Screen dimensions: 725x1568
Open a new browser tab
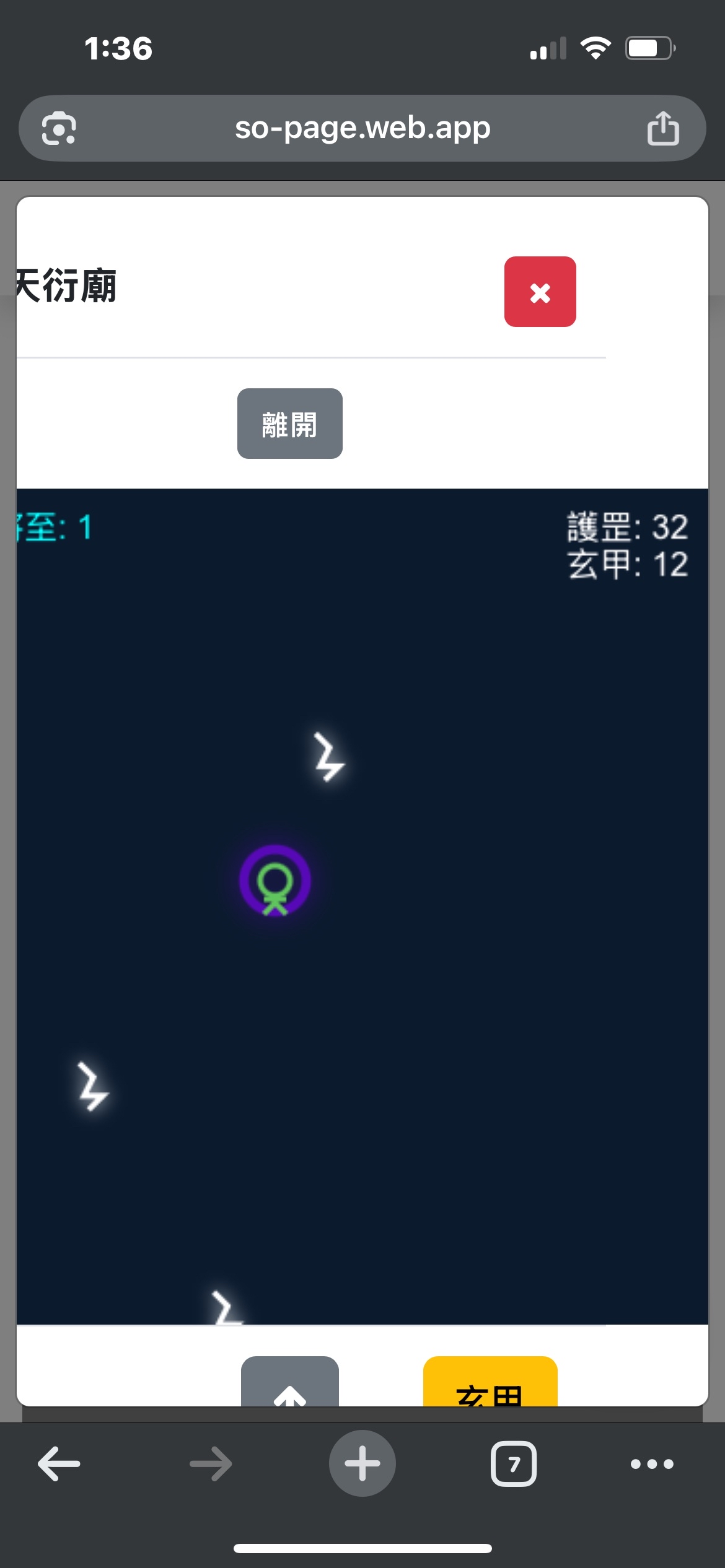point(362,1464)
